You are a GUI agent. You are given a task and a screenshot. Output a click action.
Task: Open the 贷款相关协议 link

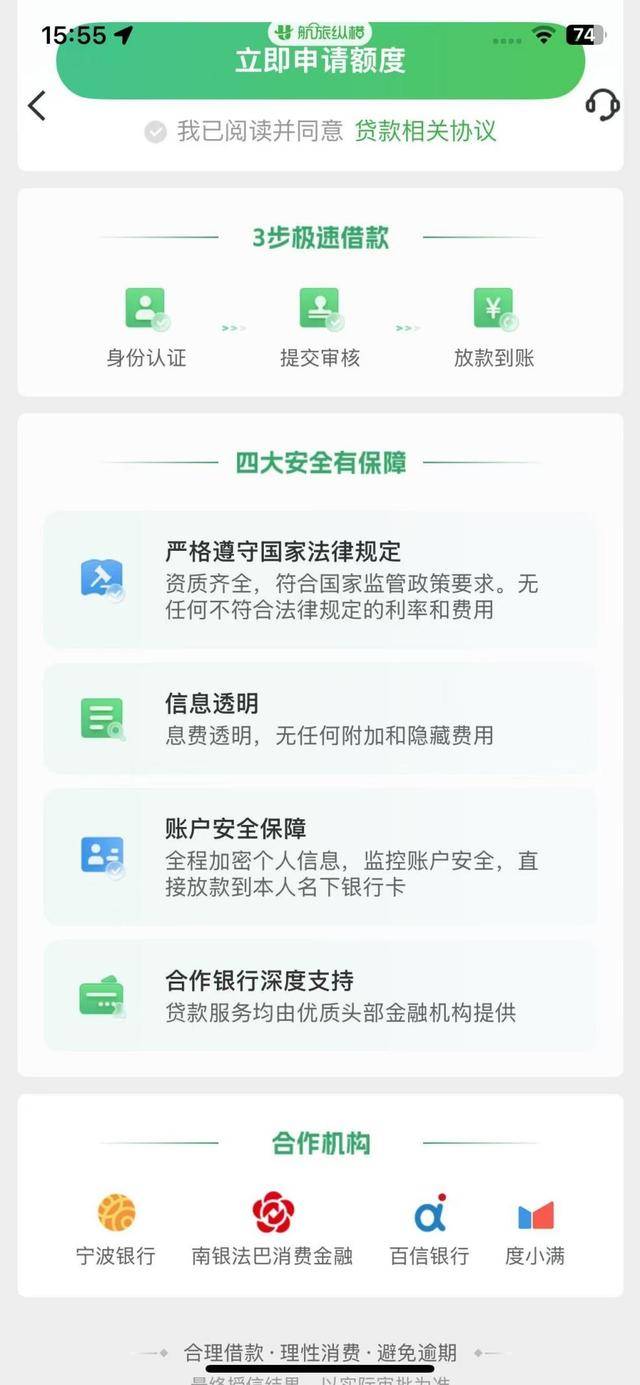(425, 131)
